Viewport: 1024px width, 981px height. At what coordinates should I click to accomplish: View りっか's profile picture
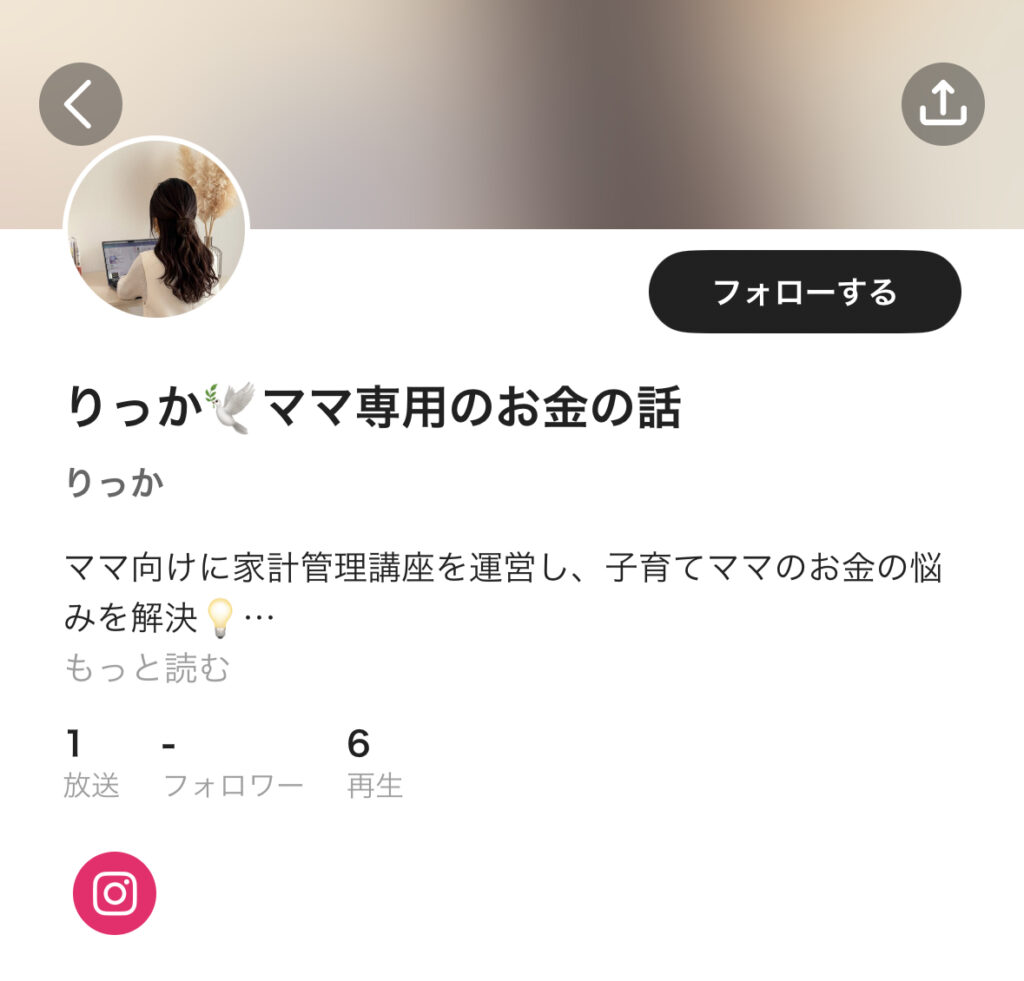[x=156, y=229]
